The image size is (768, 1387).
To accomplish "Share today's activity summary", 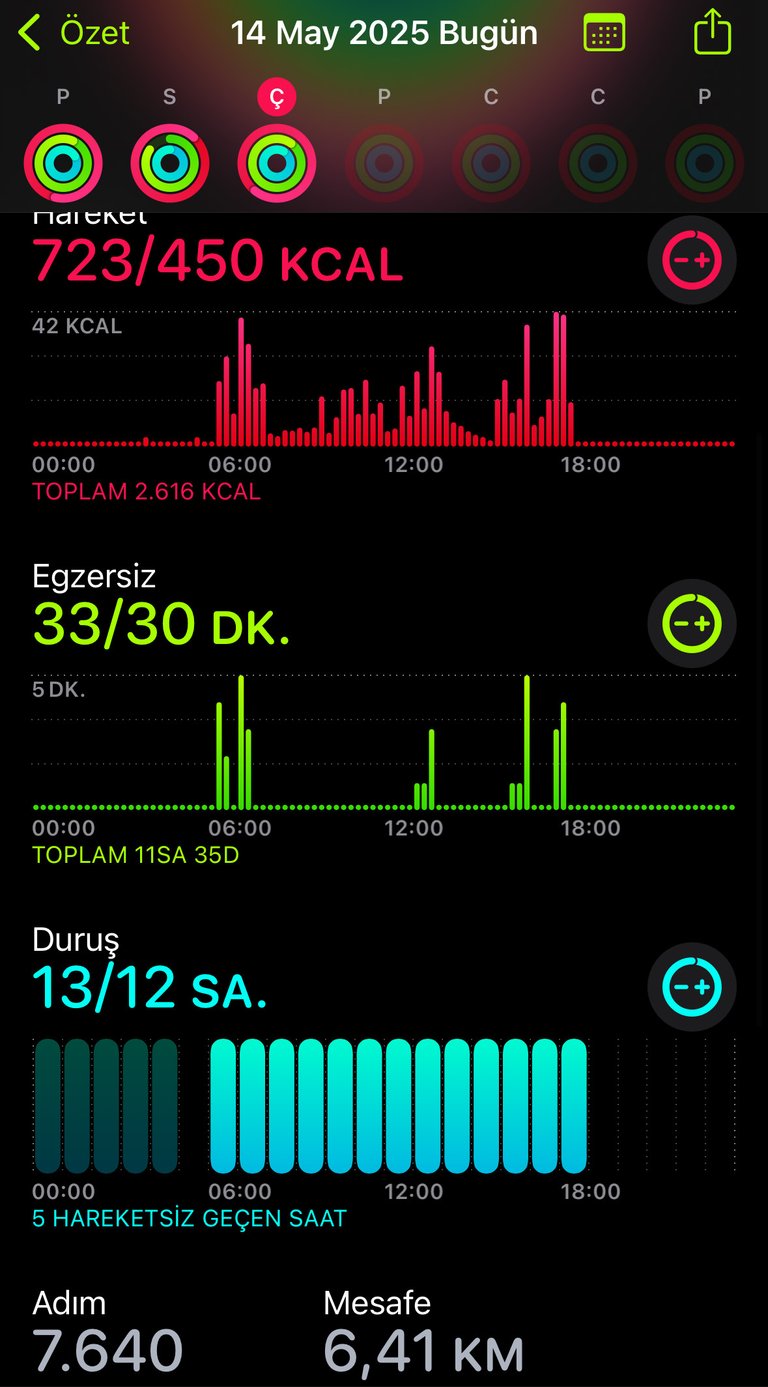I will [x=712, y=31].
